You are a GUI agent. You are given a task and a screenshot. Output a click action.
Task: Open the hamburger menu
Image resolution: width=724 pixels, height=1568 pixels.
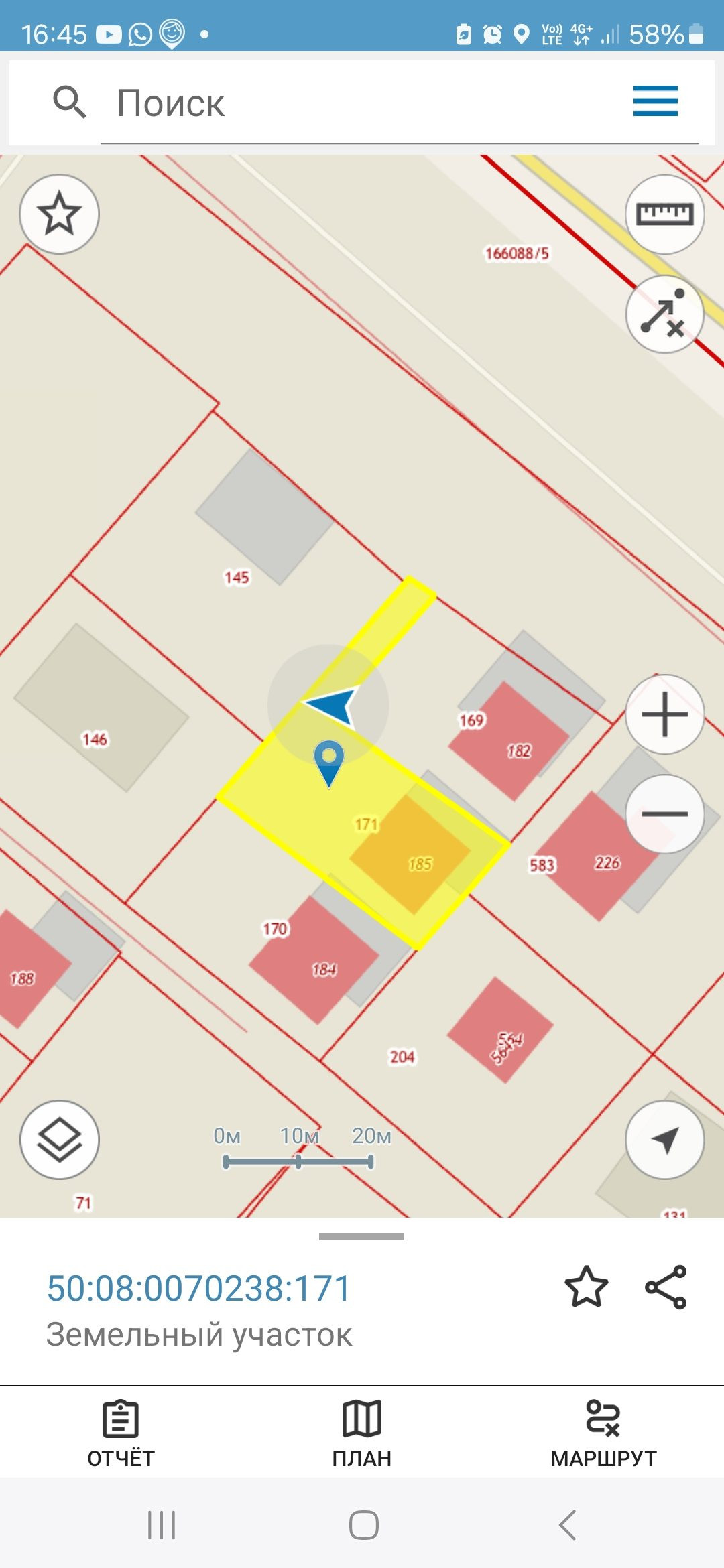[655, 101]
